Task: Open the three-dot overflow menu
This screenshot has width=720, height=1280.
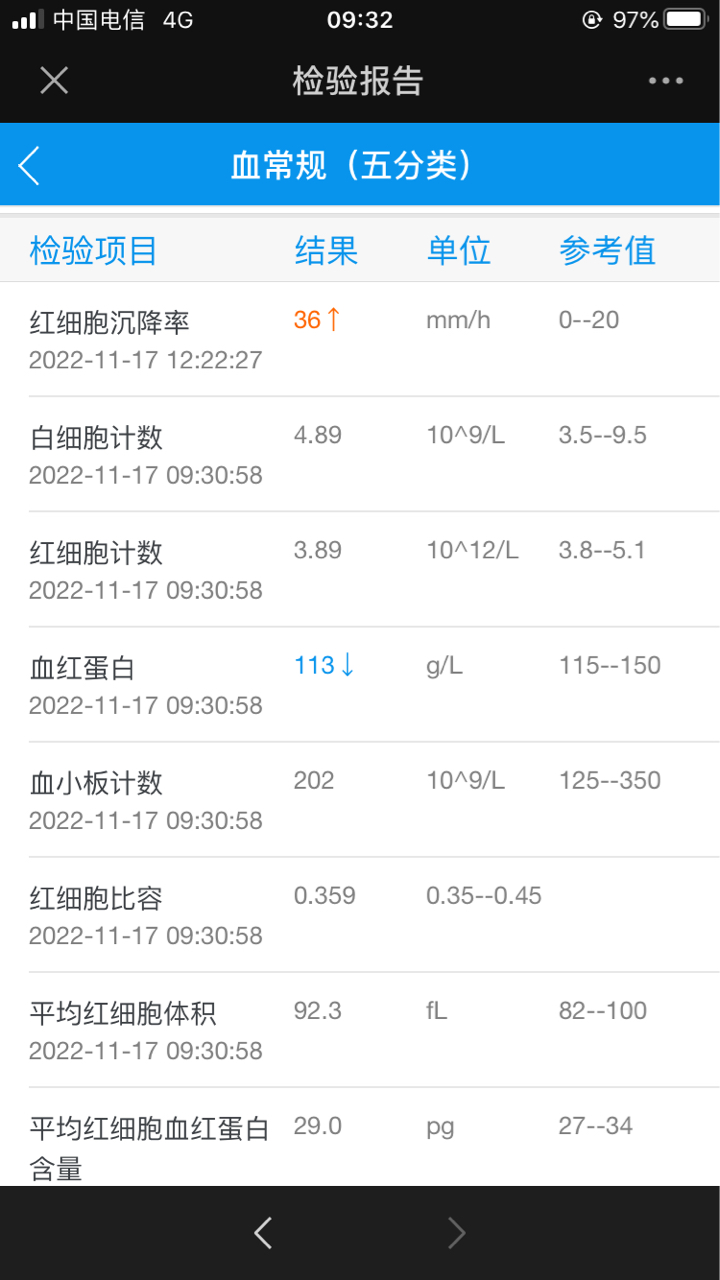Action: pos(666,81)
